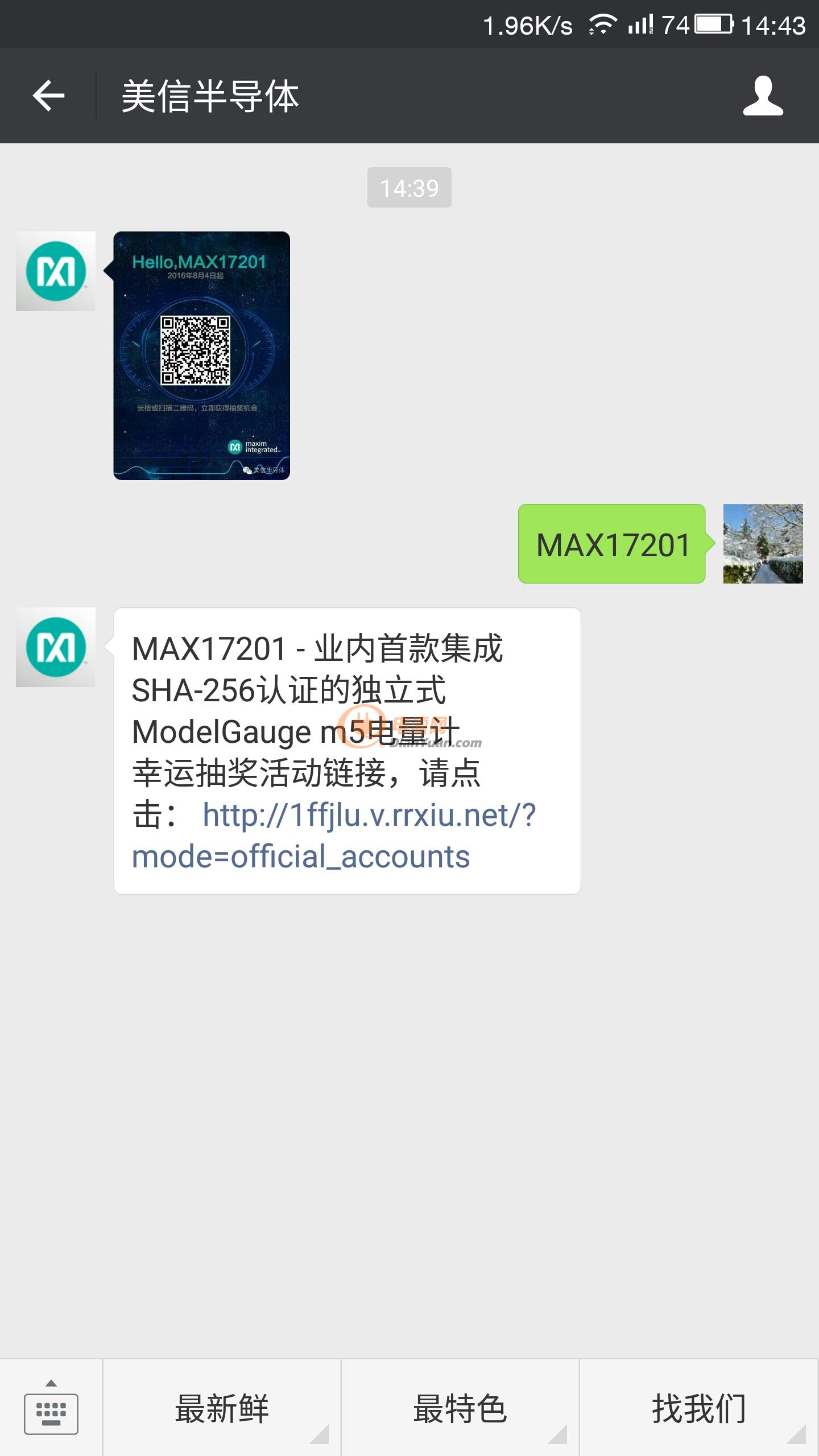Expand the 找我们 menu
Screen dimensions: 819x1456
699,1408
